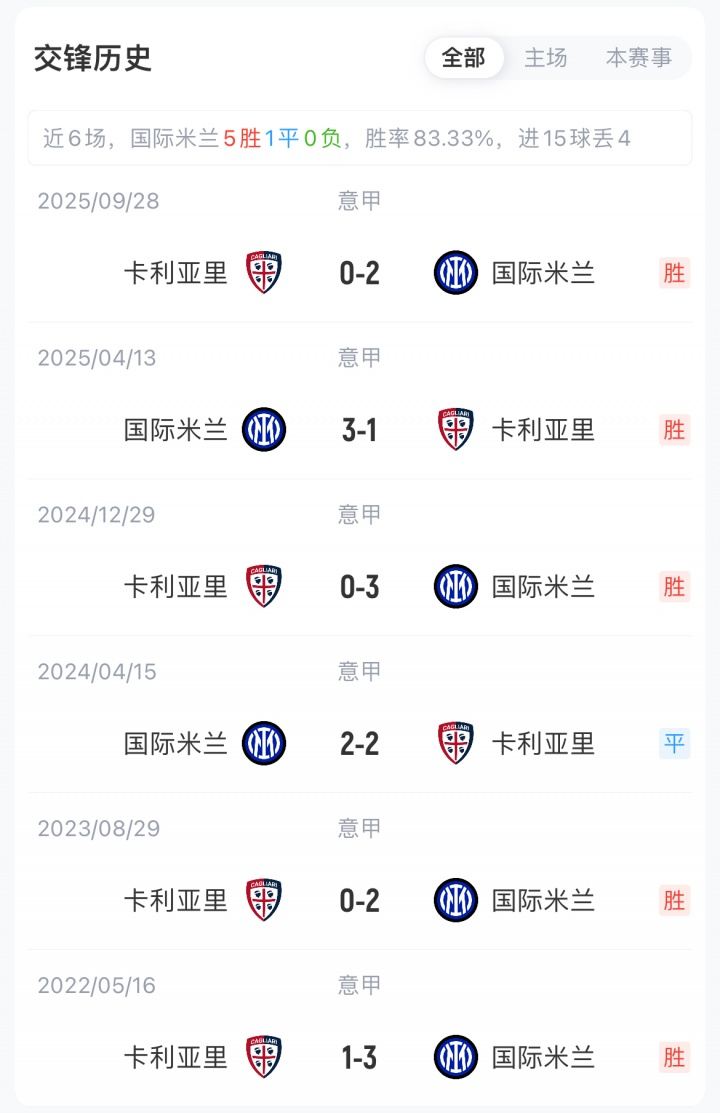
Task: View the 2024/12/29 match, score 0-3
Action: 359,587
